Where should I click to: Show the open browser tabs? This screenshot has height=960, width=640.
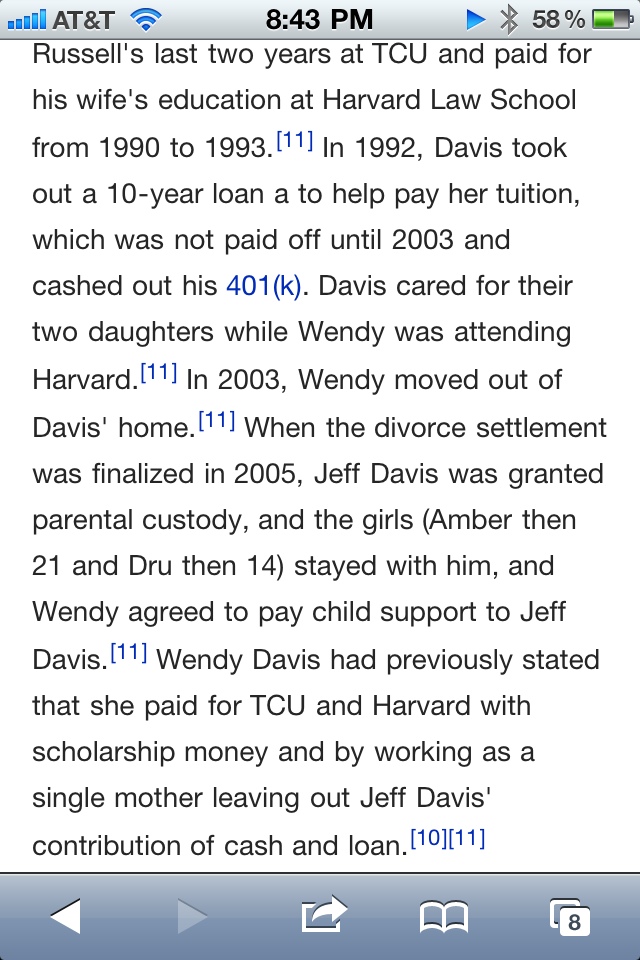(x=571, y=917)
